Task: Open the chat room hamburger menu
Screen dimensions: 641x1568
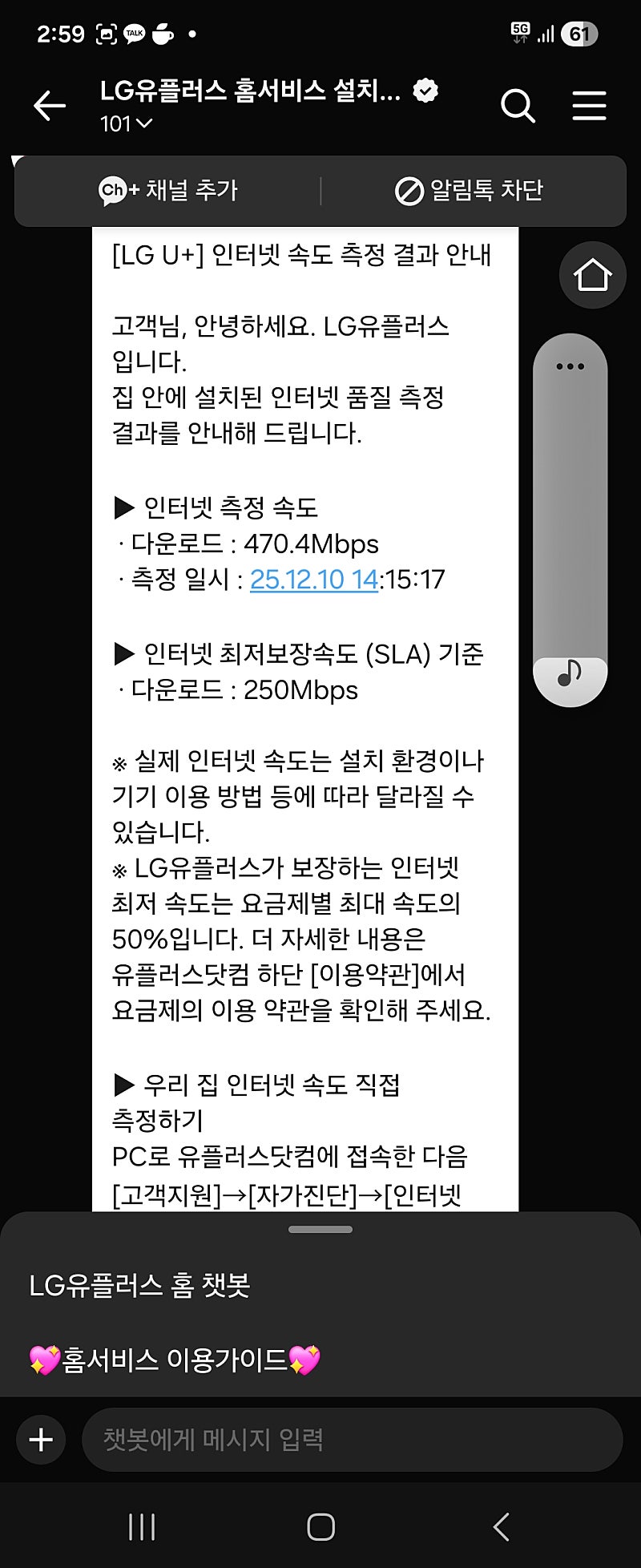Action: coord(589,106)
